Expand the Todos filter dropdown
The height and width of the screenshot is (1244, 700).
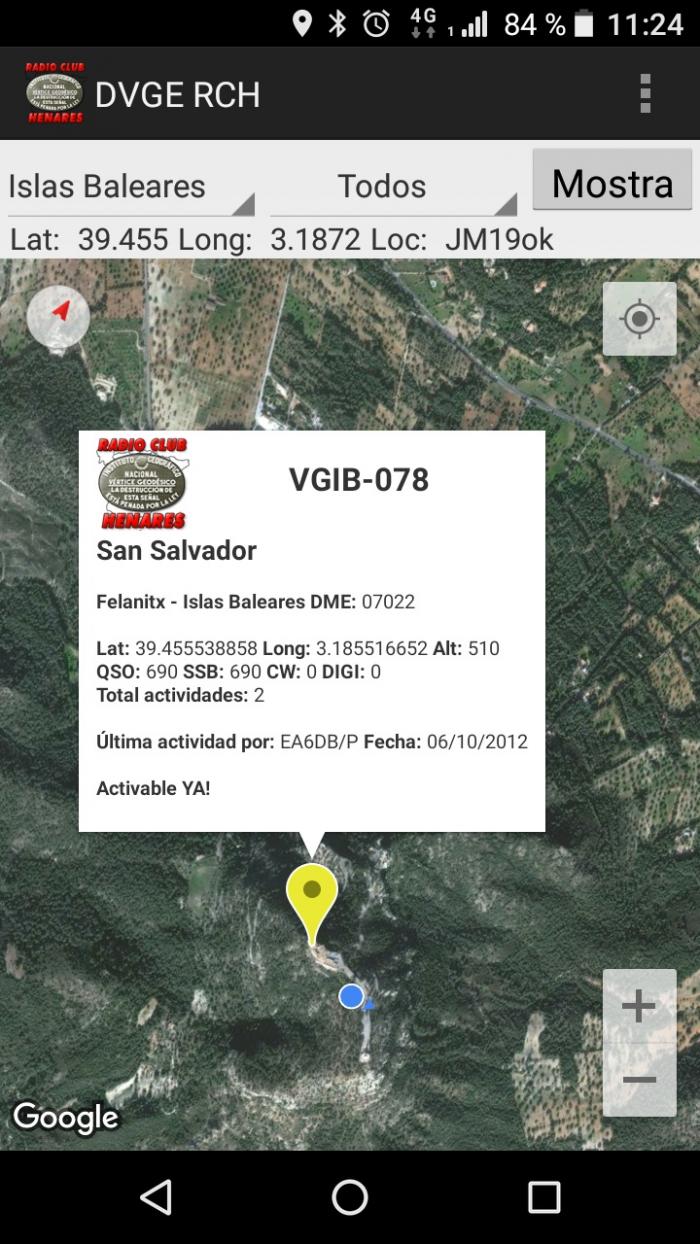393,187
